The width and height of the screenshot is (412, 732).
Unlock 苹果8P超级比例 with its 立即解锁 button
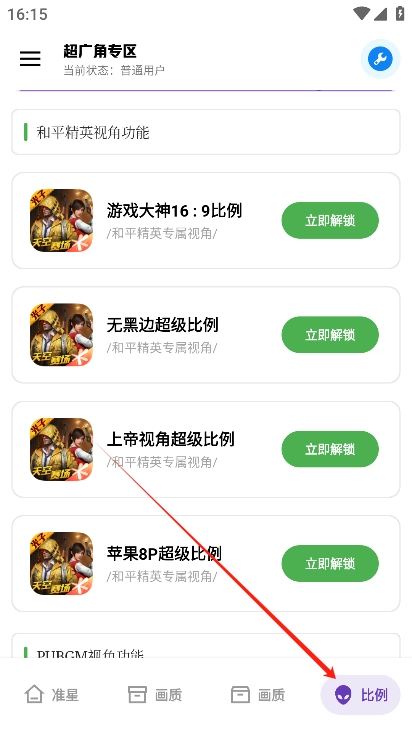point(330,563)
